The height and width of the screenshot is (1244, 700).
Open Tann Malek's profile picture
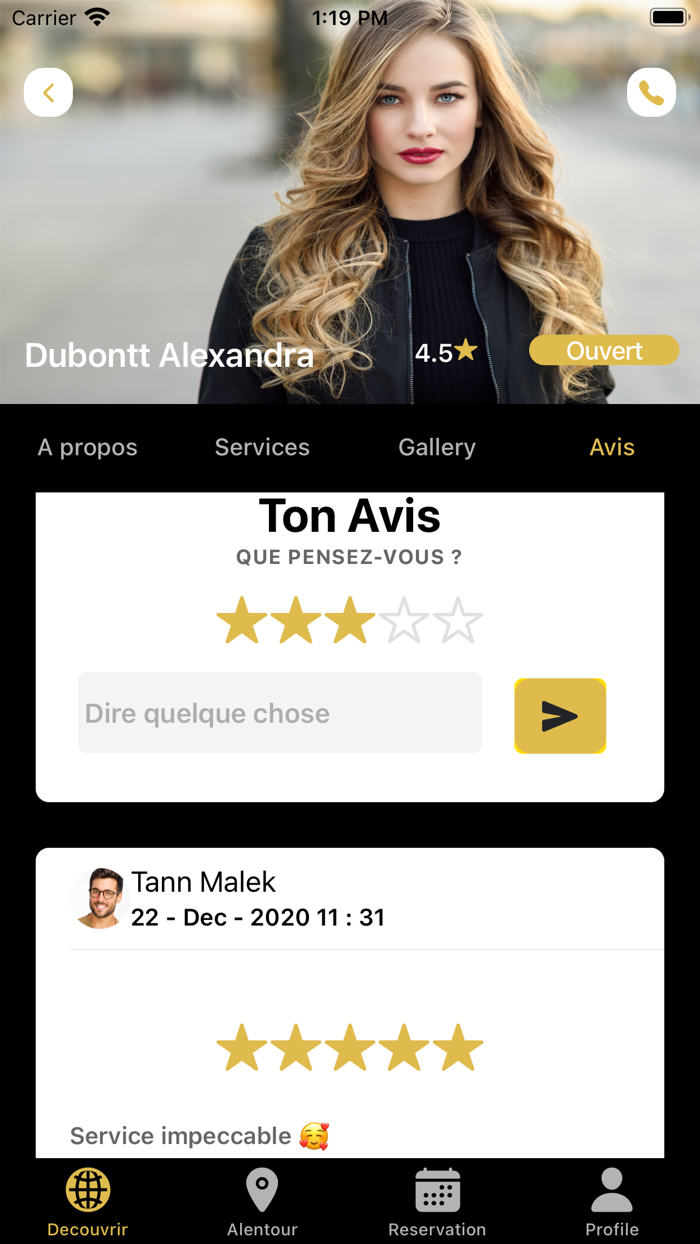pyautogui.click(x=100, y=898)
